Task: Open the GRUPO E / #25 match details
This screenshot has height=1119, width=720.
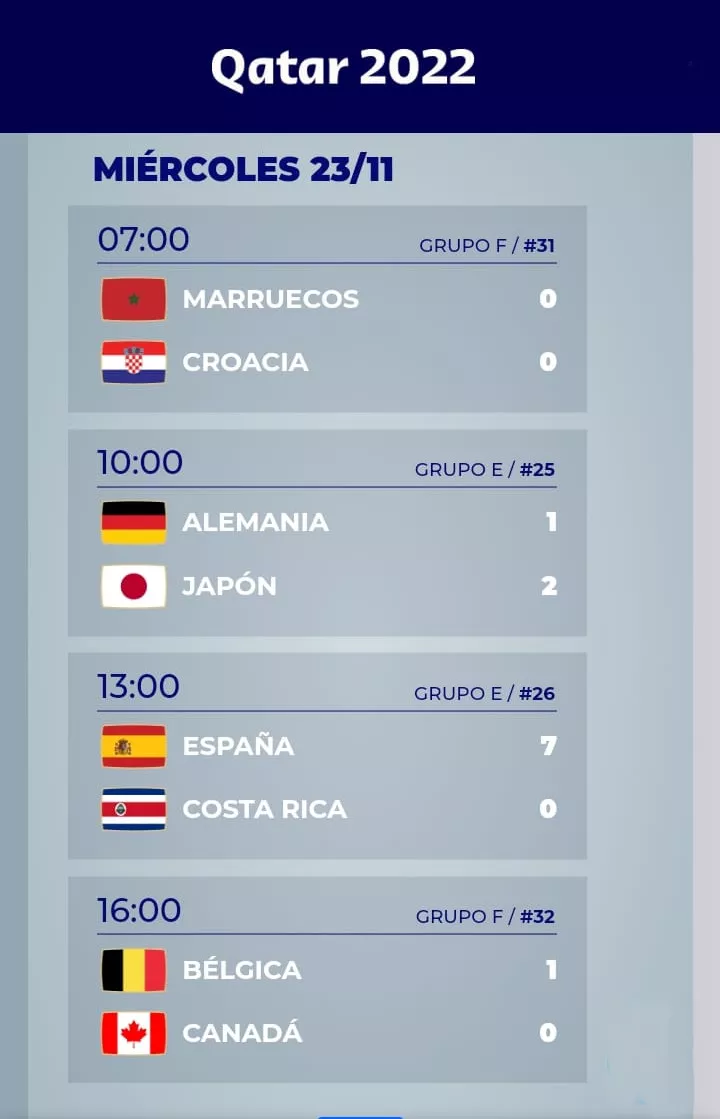Action: tap(486, 469)
